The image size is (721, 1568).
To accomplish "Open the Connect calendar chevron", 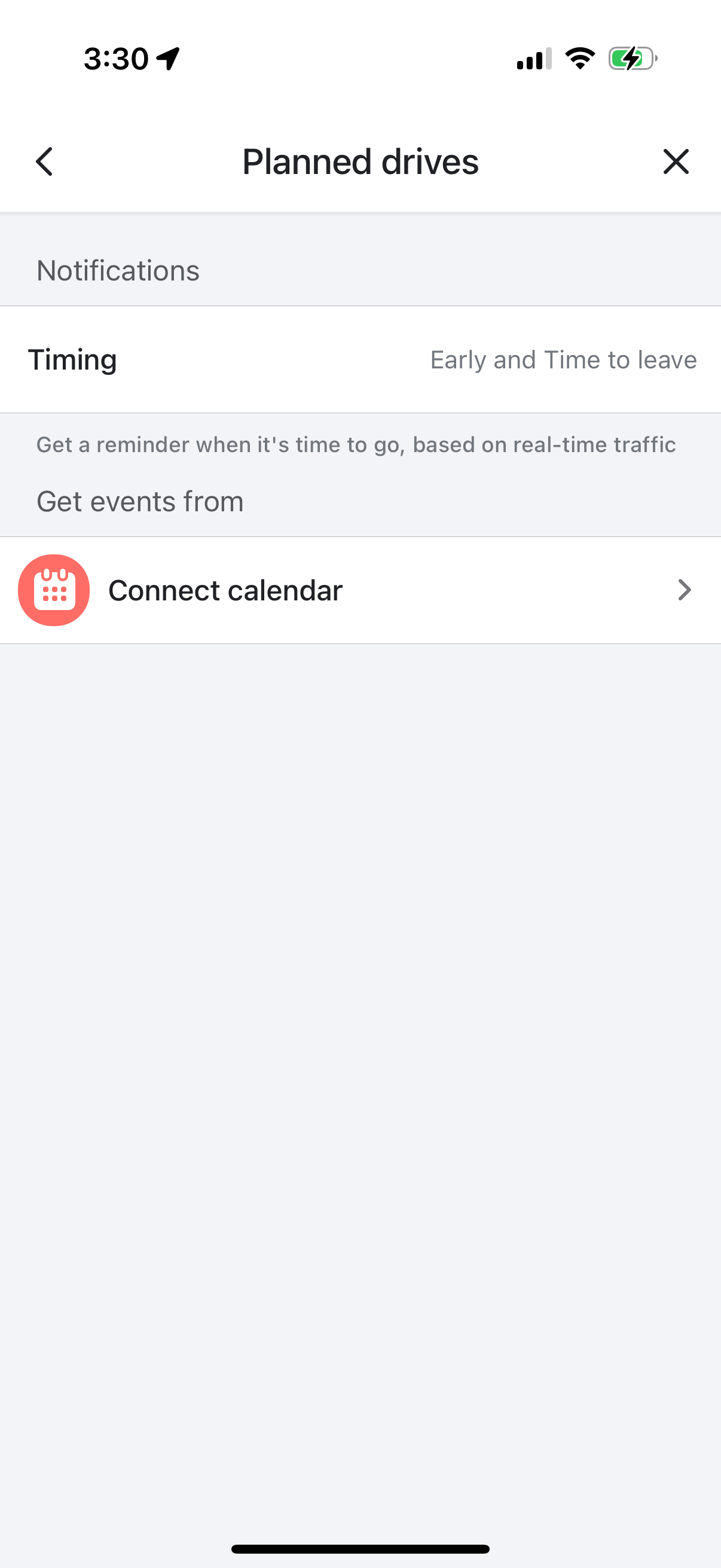I will (685, 589).
